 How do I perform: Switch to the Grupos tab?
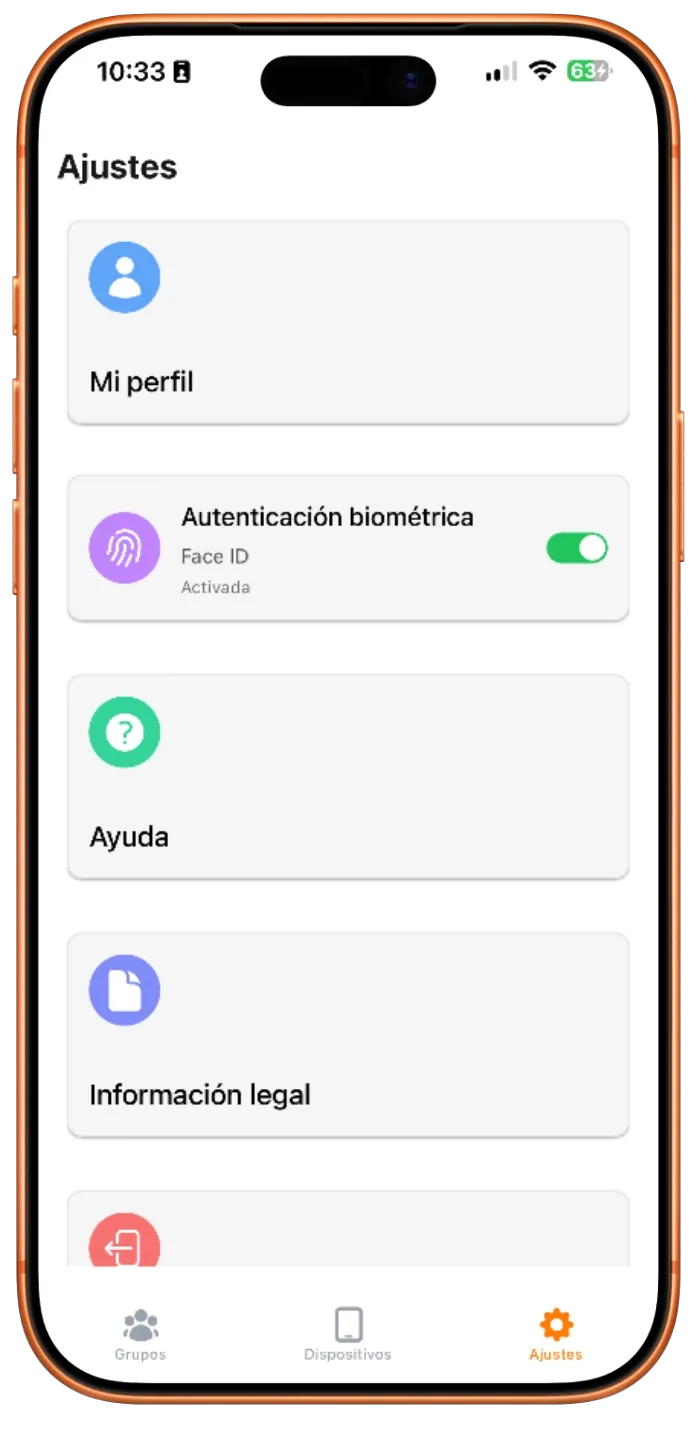click(140, 1334)
